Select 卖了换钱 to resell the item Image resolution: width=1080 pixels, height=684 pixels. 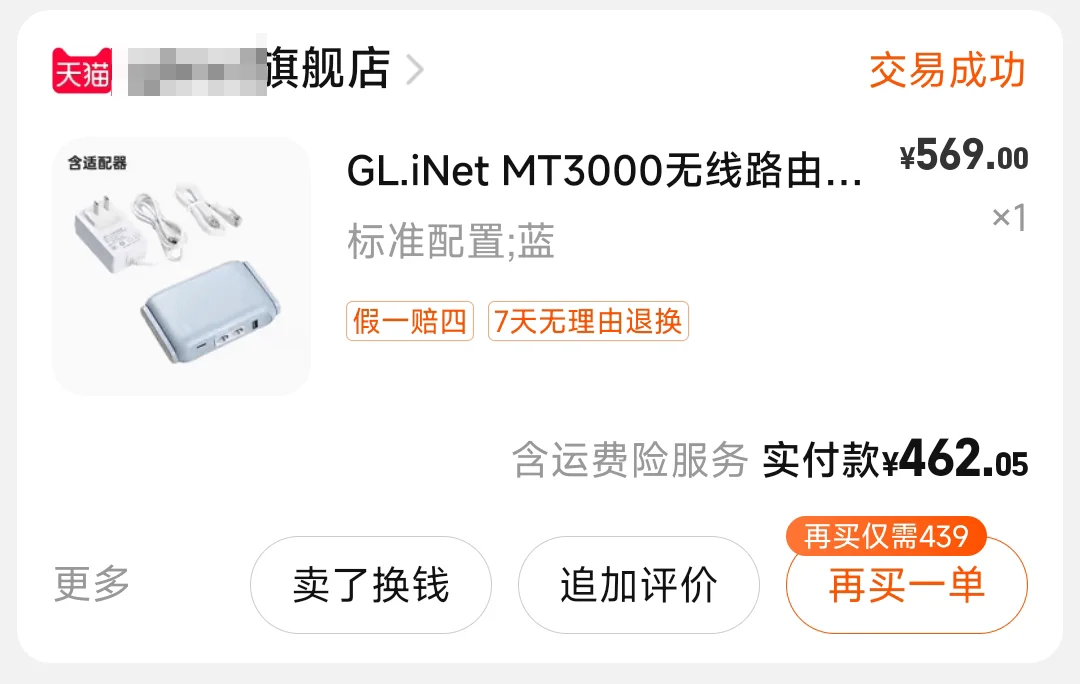click(x=371, y=585)
